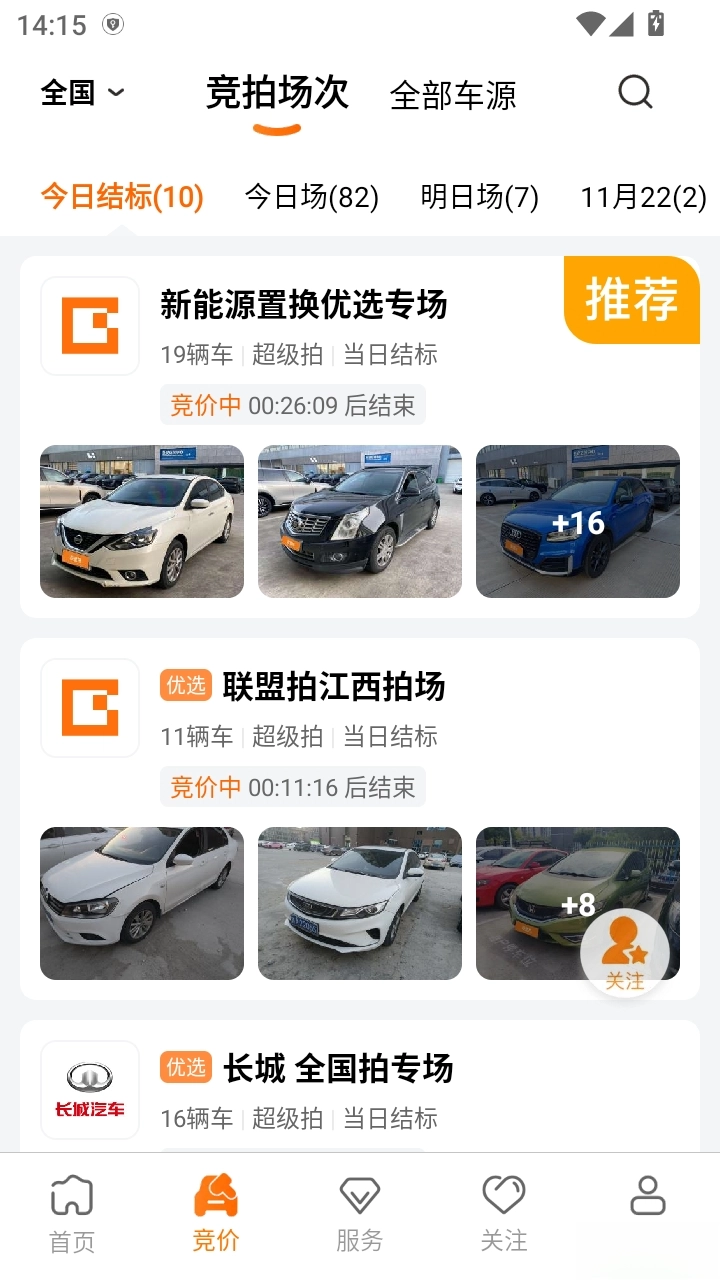
Task: Switch to the 关注 bottom tab
Action: (x=504, y=1214)
